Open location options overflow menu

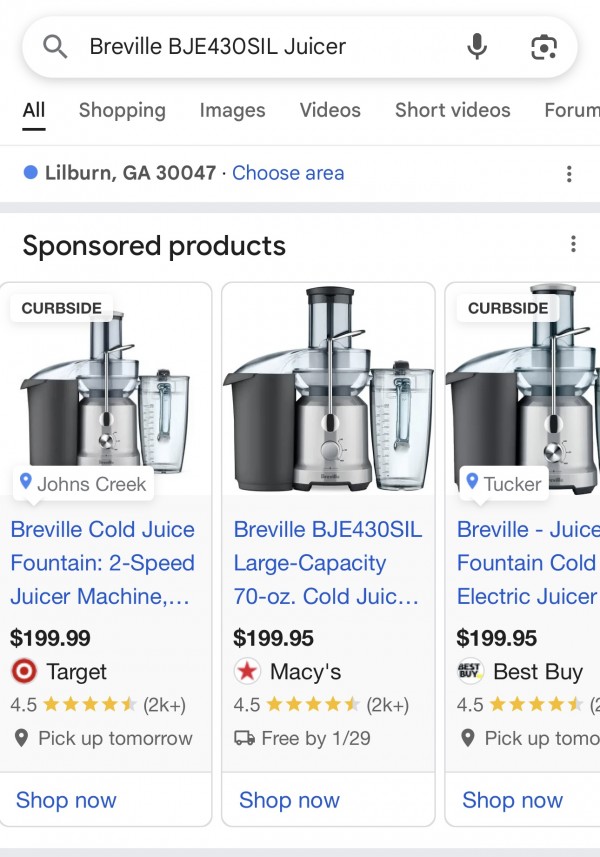(x=569, y=174)
